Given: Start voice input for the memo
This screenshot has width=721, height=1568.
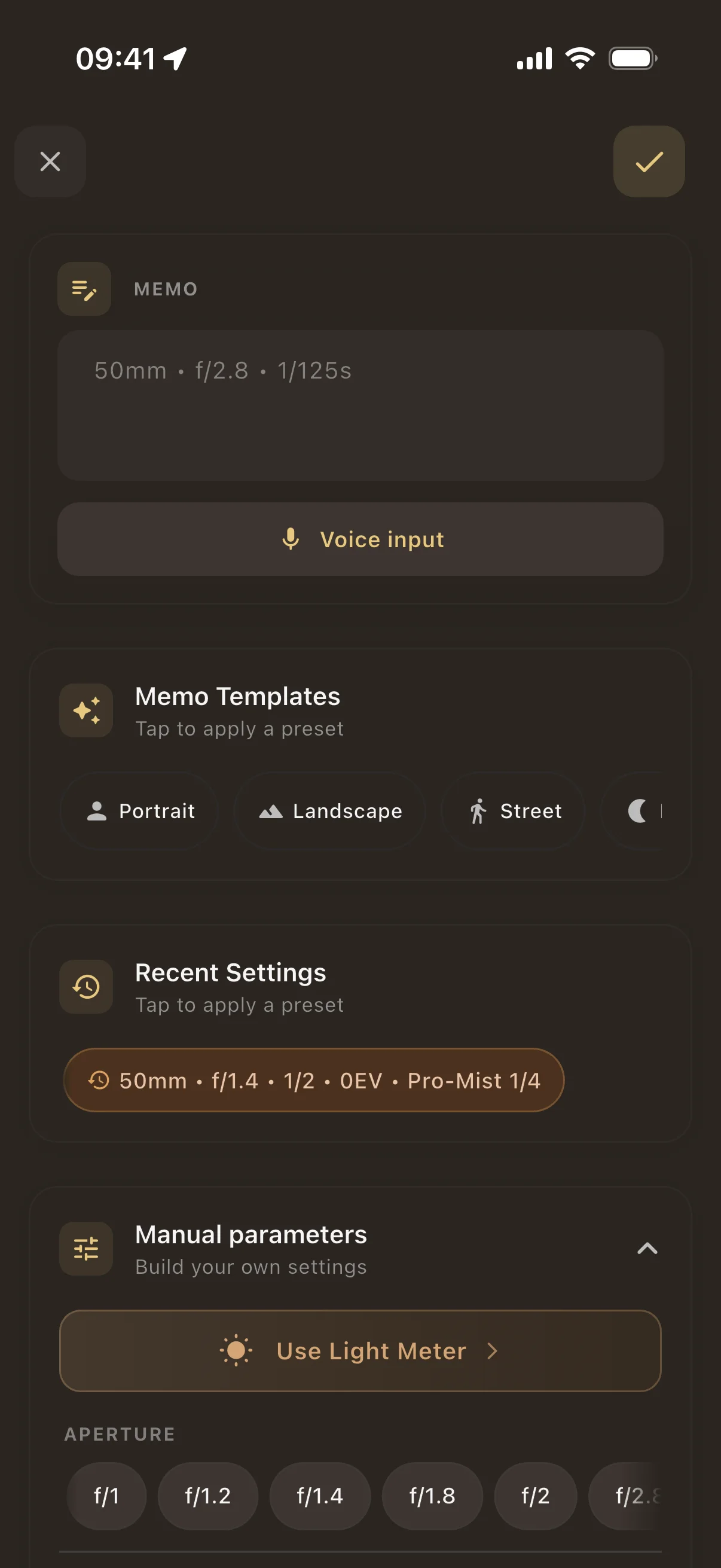Looking at the screenshot, I should click(x=360, y=539).
